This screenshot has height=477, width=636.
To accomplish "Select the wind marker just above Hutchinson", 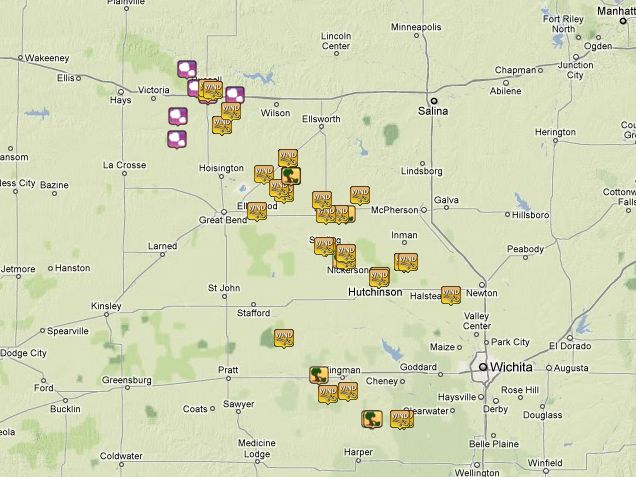I will [379, 276].
